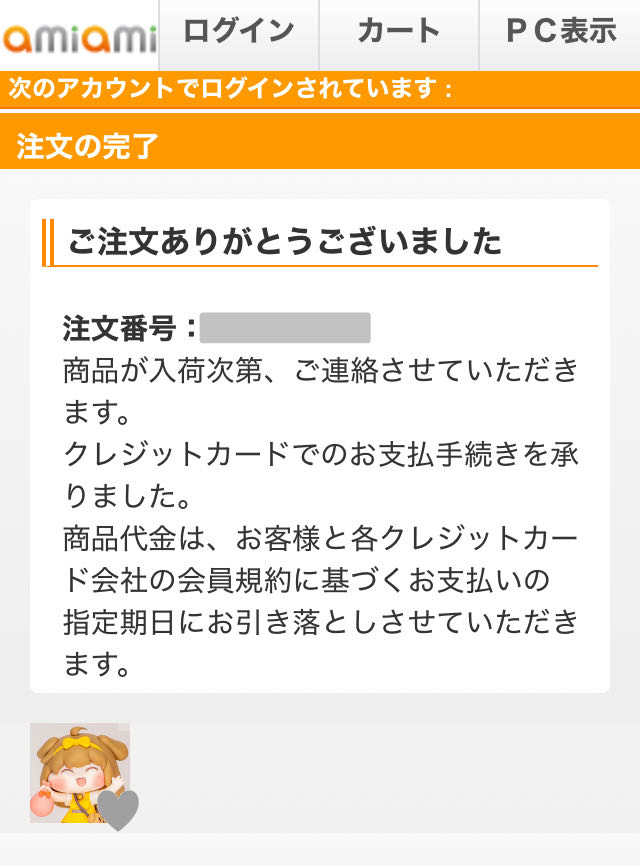The height and width of the screenshot is (866, 640).
Task: Open the カート cart
Action: click(398, 34)
